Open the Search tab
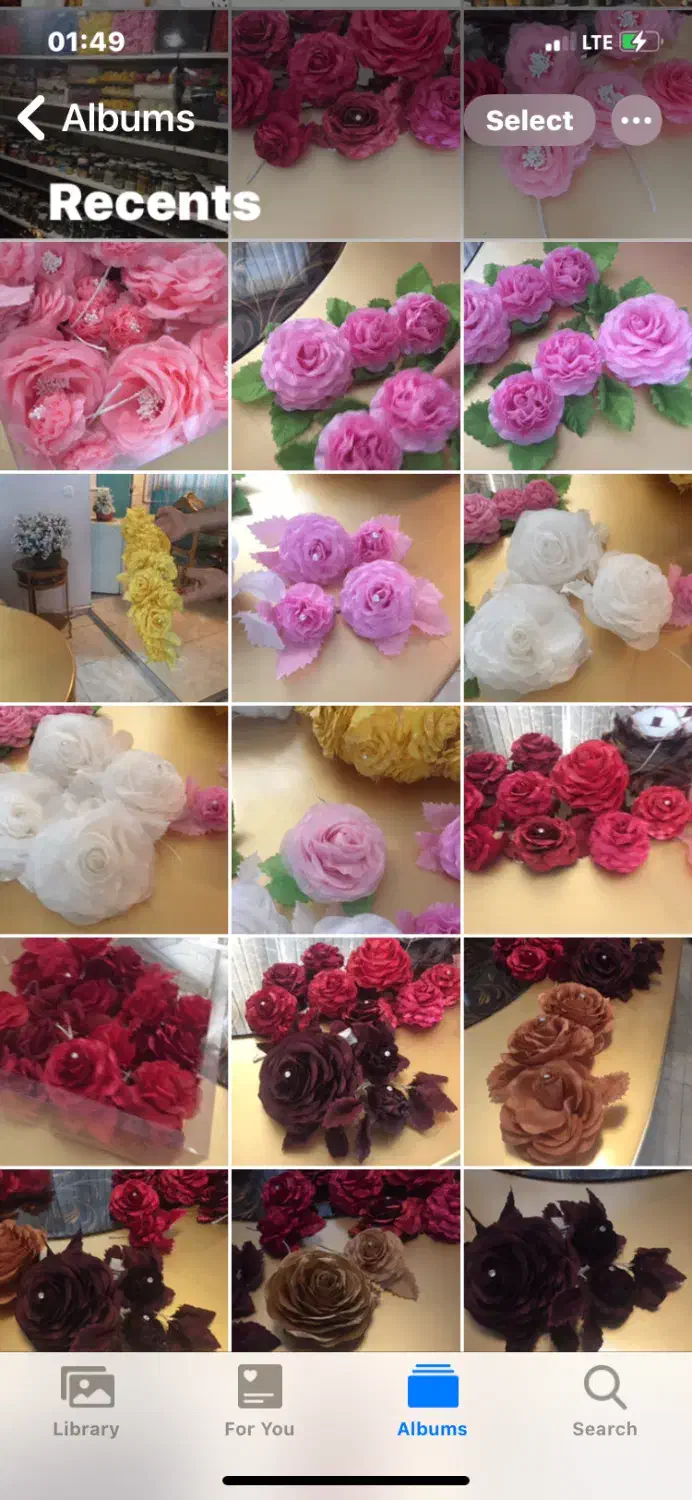This screenshot has width=692, height=1500. (x=604, y=1401)
